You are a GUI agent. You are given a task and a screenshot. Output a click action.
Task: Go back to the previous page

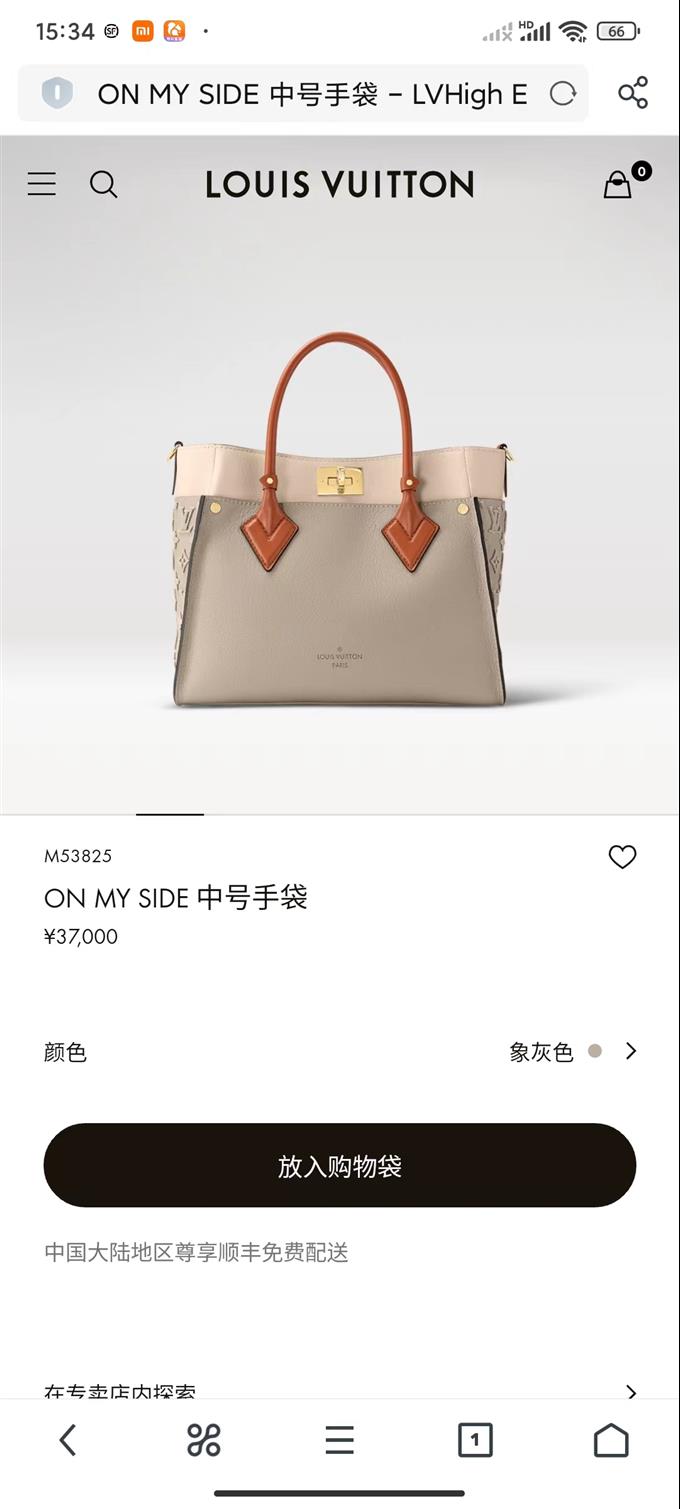tap(68, 1441)
